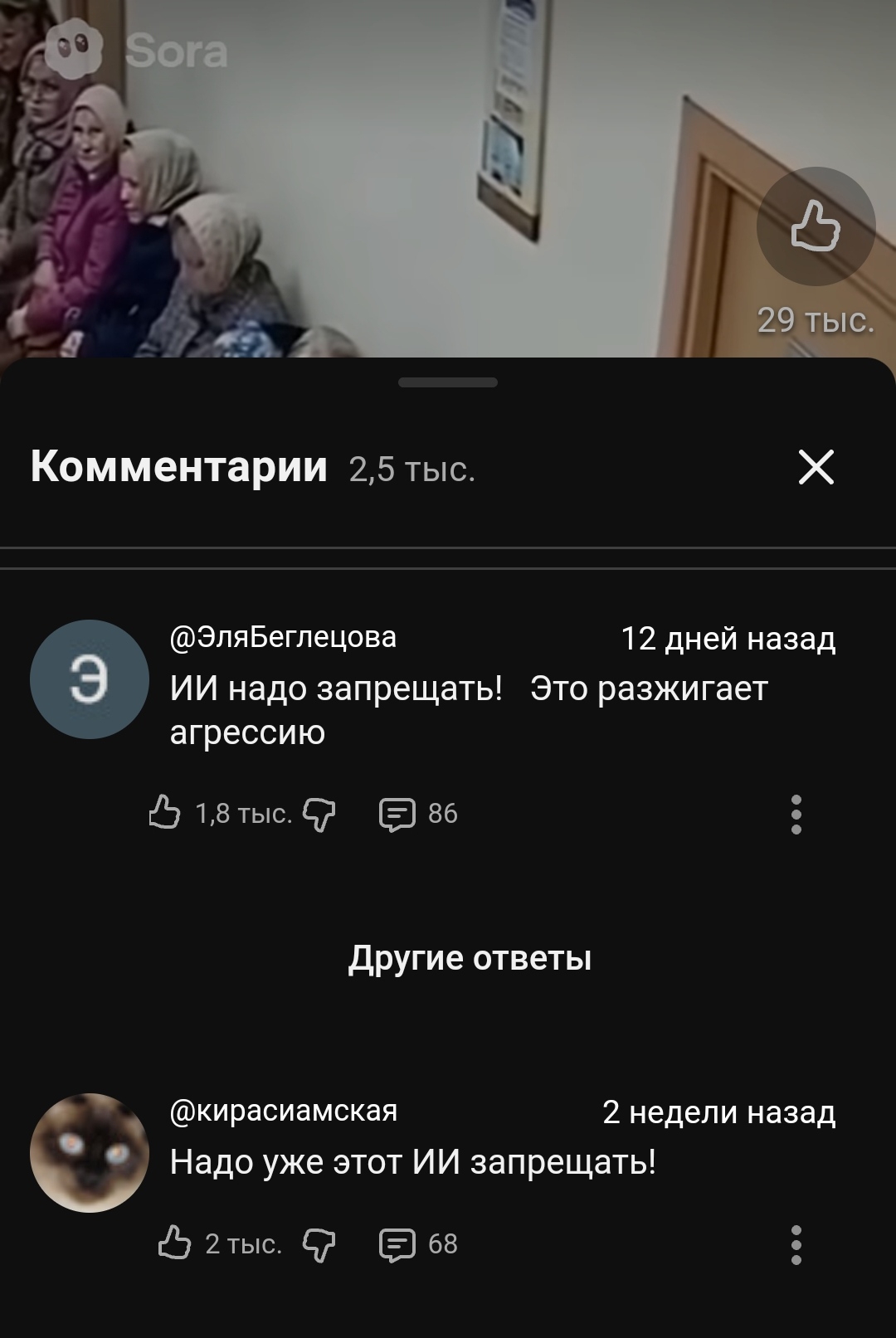Viewport: 896px width, 1338px height.
Task: Open the overflow menu on @кирасиамская's comment
Action: click(796, 1245)
